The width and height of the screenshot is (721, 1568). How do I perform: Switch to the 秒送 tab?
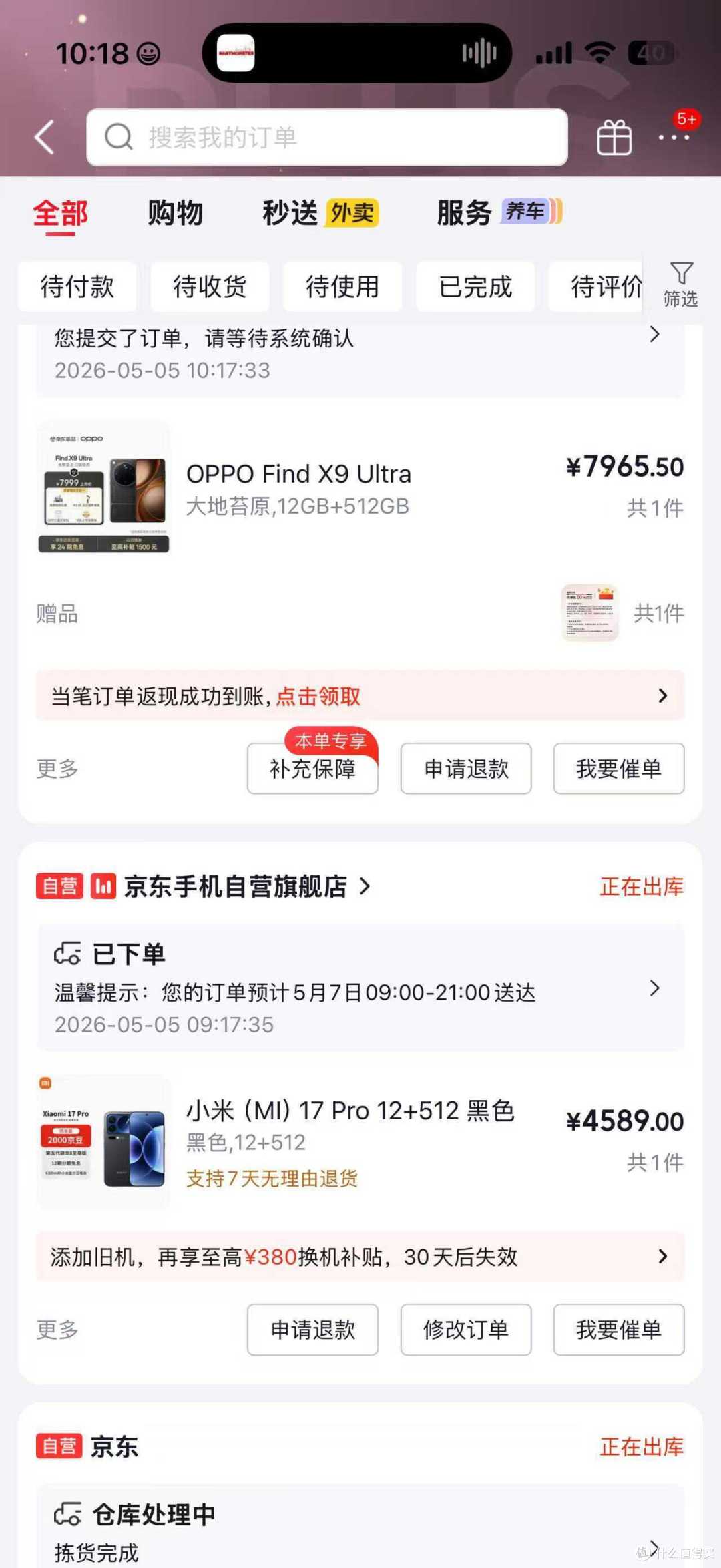pos(320,213)
